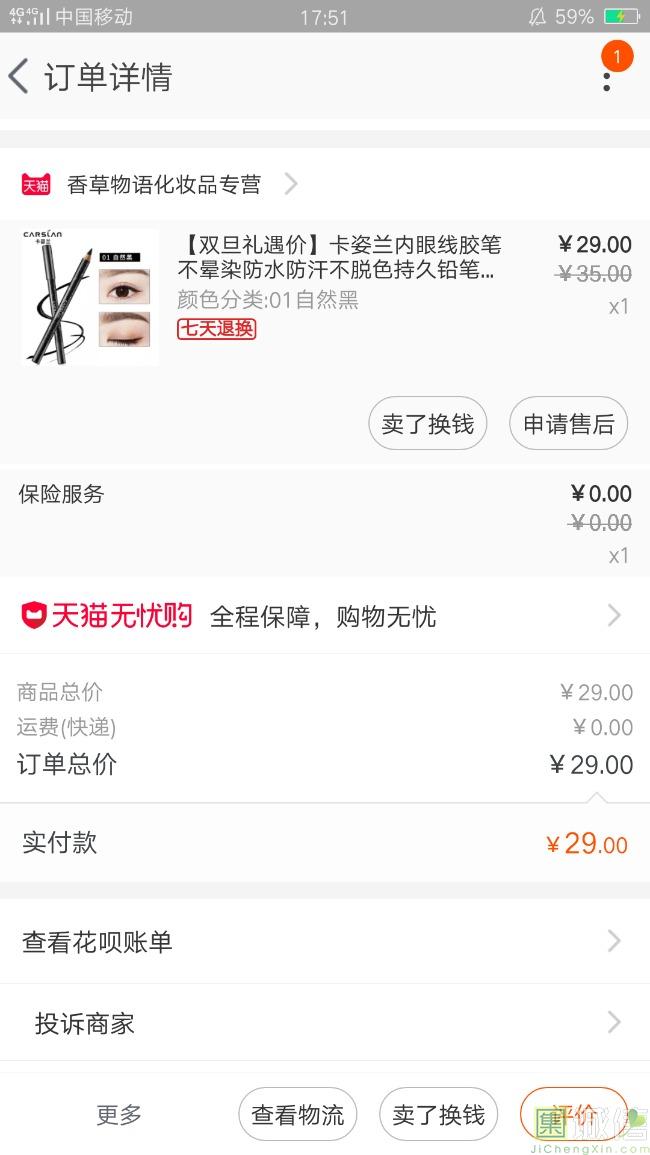650x1155 pixels.
Task: Tap 更多 in the bottom bar
Action: click(x=119, y=1114)
